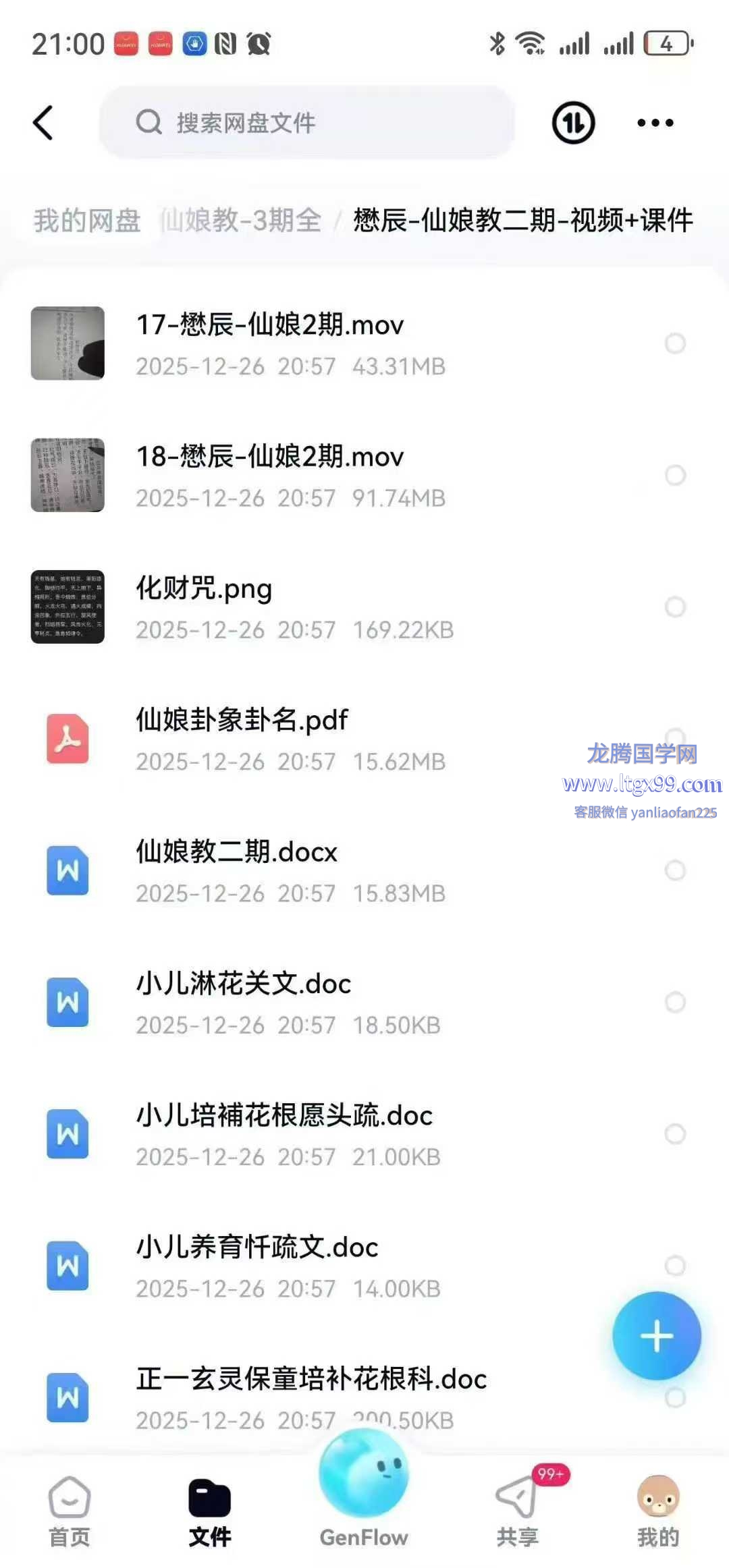Tap the blue plus floating button

(656, 1336)
